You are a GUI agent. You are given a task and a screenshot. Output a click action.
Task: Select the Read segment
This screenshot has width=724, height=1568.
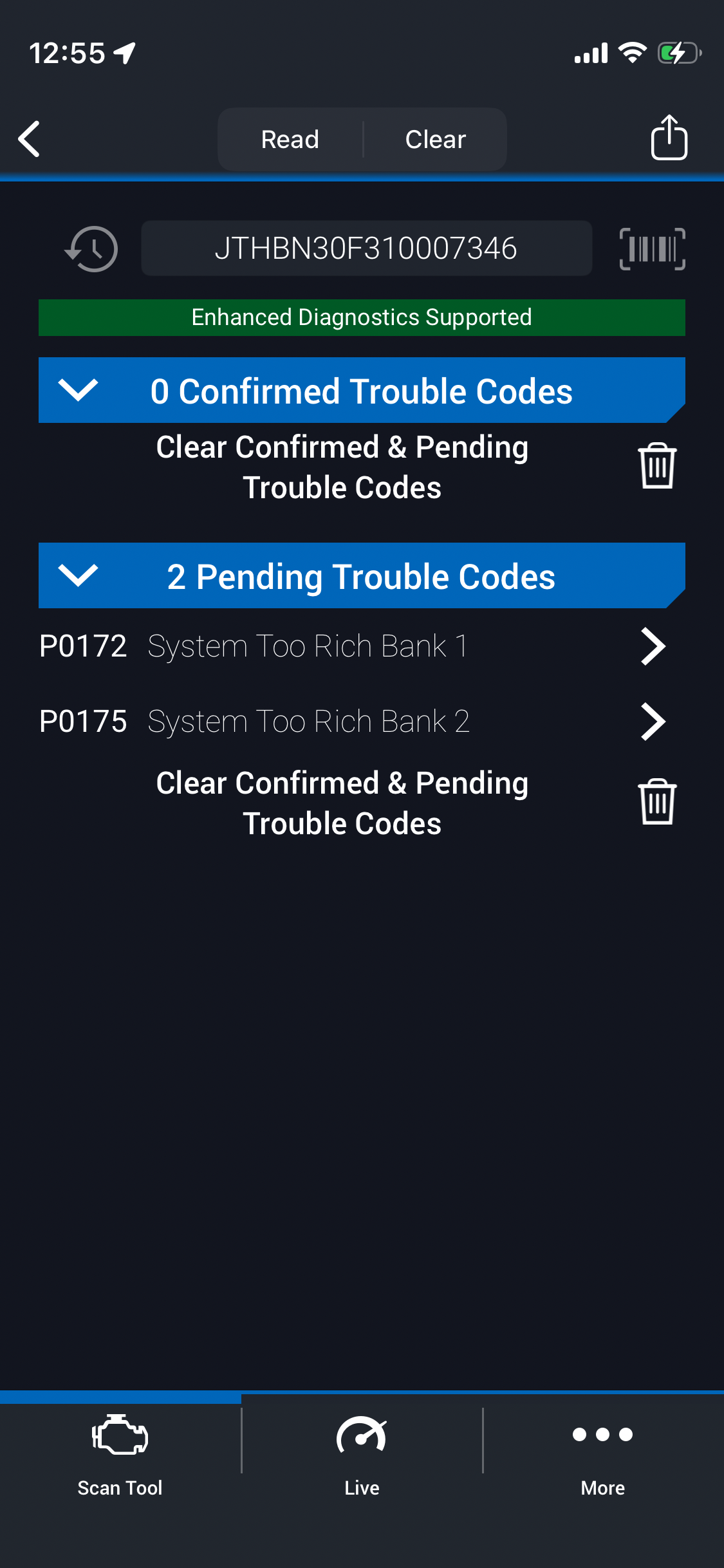point(290,139)
